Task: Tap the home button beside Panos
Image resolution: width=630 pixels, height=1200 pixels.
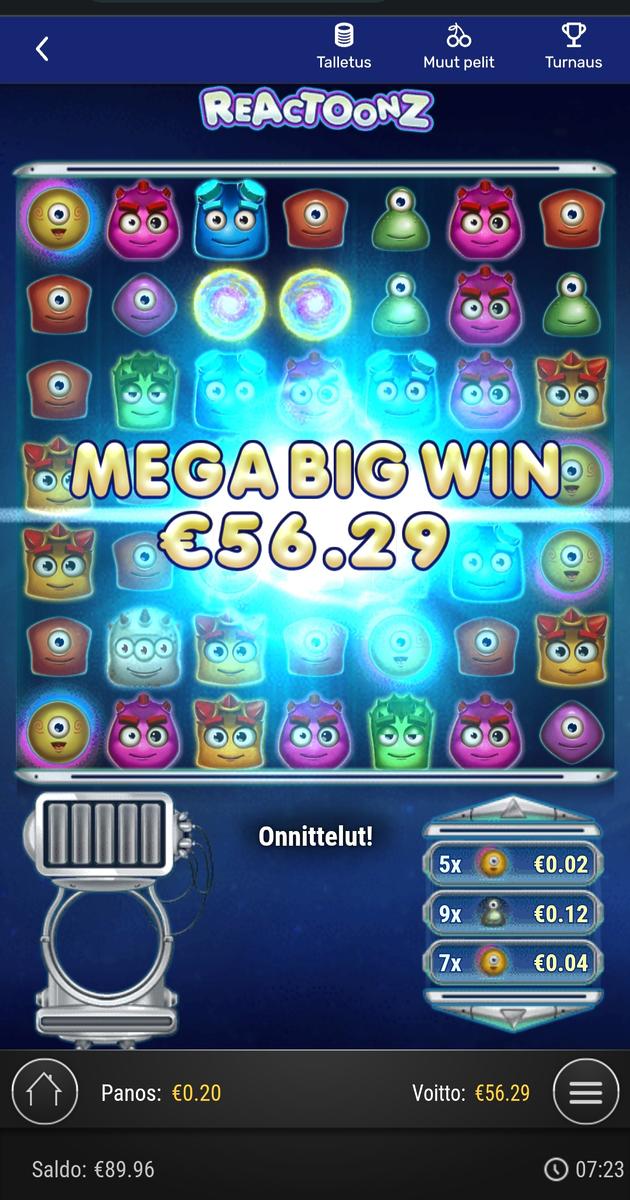Action: click(x=44, y=1092)
